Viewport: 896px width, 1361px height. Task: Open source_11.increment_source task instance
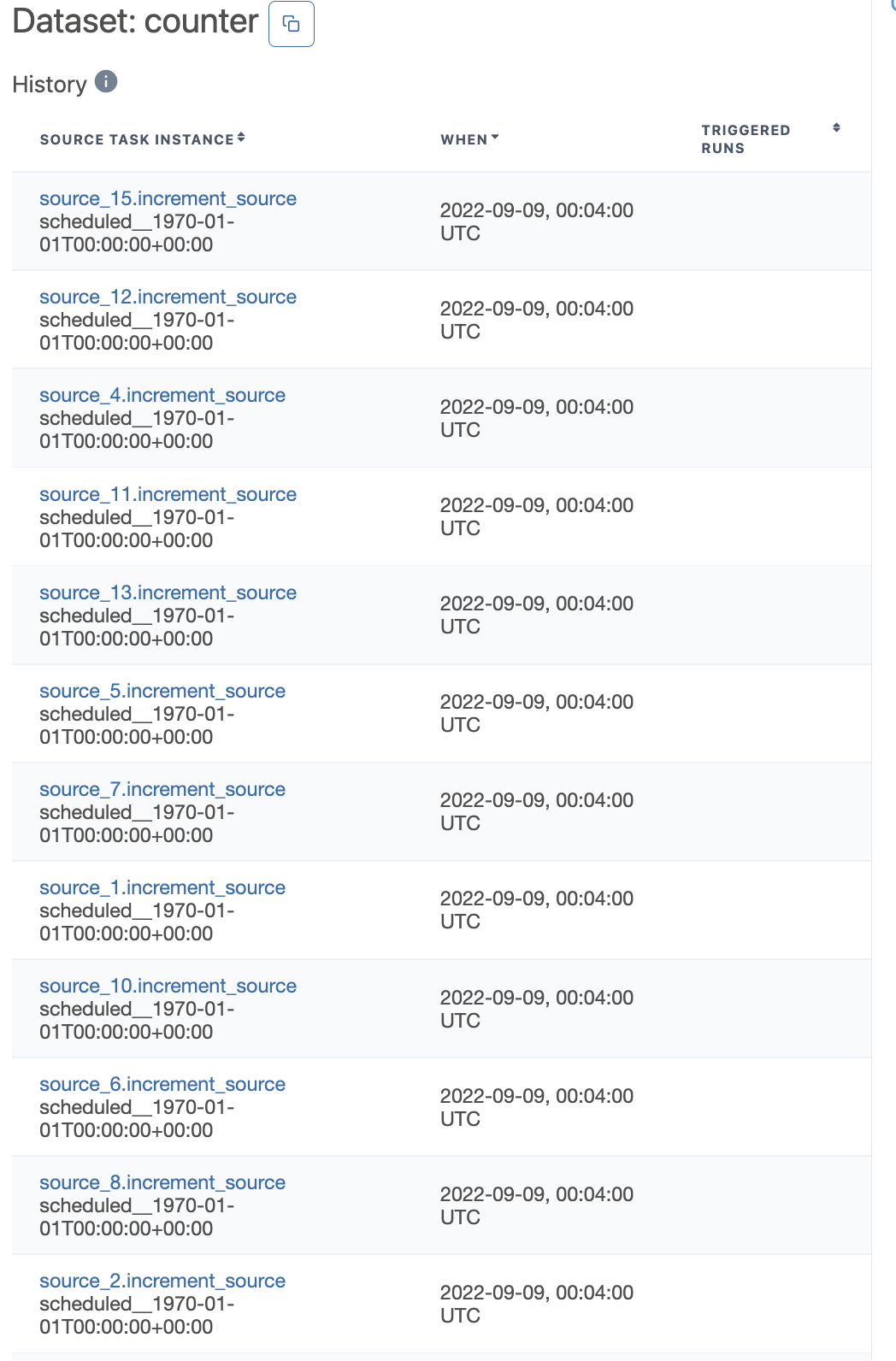pos(168,494)
